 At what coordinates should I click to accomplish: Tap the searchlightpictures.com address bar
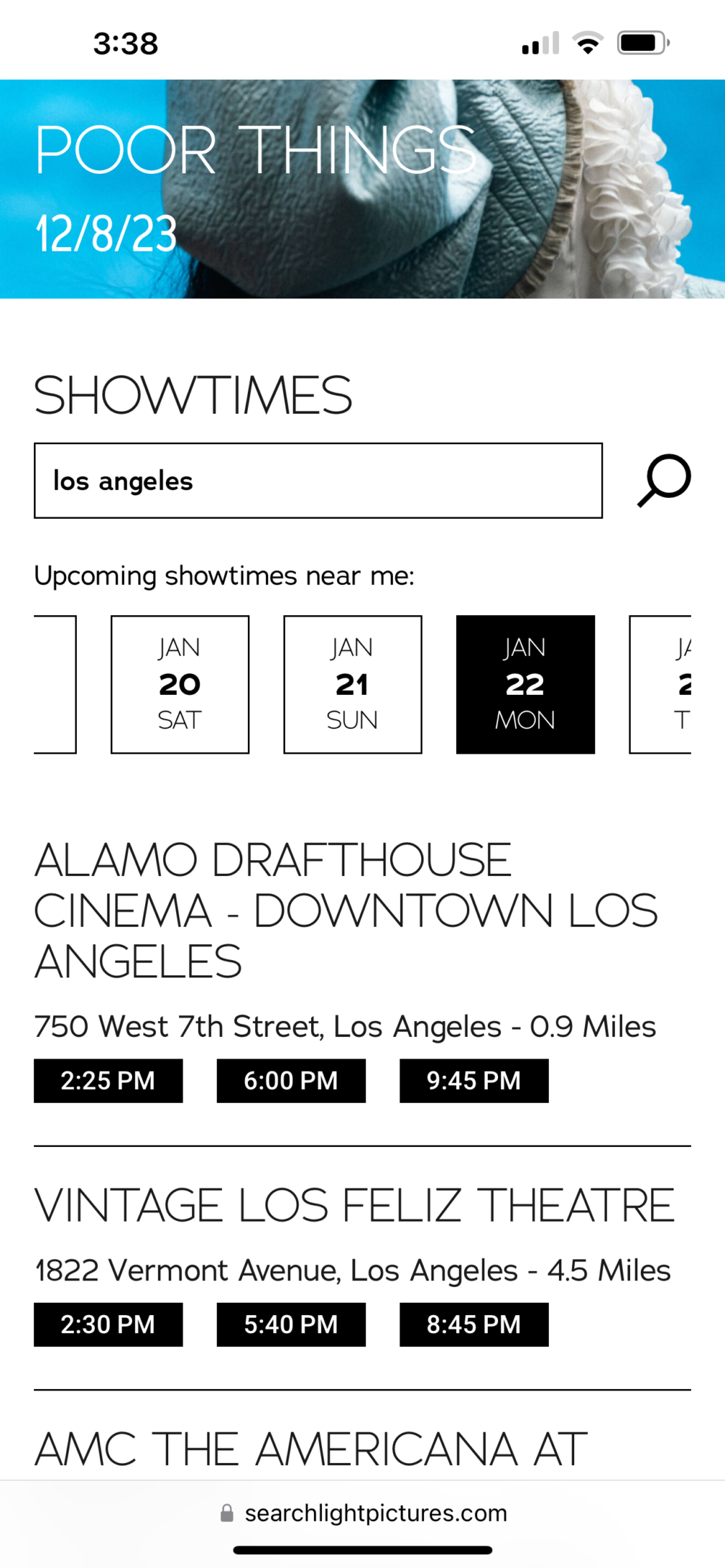[x=364, y=1513]
